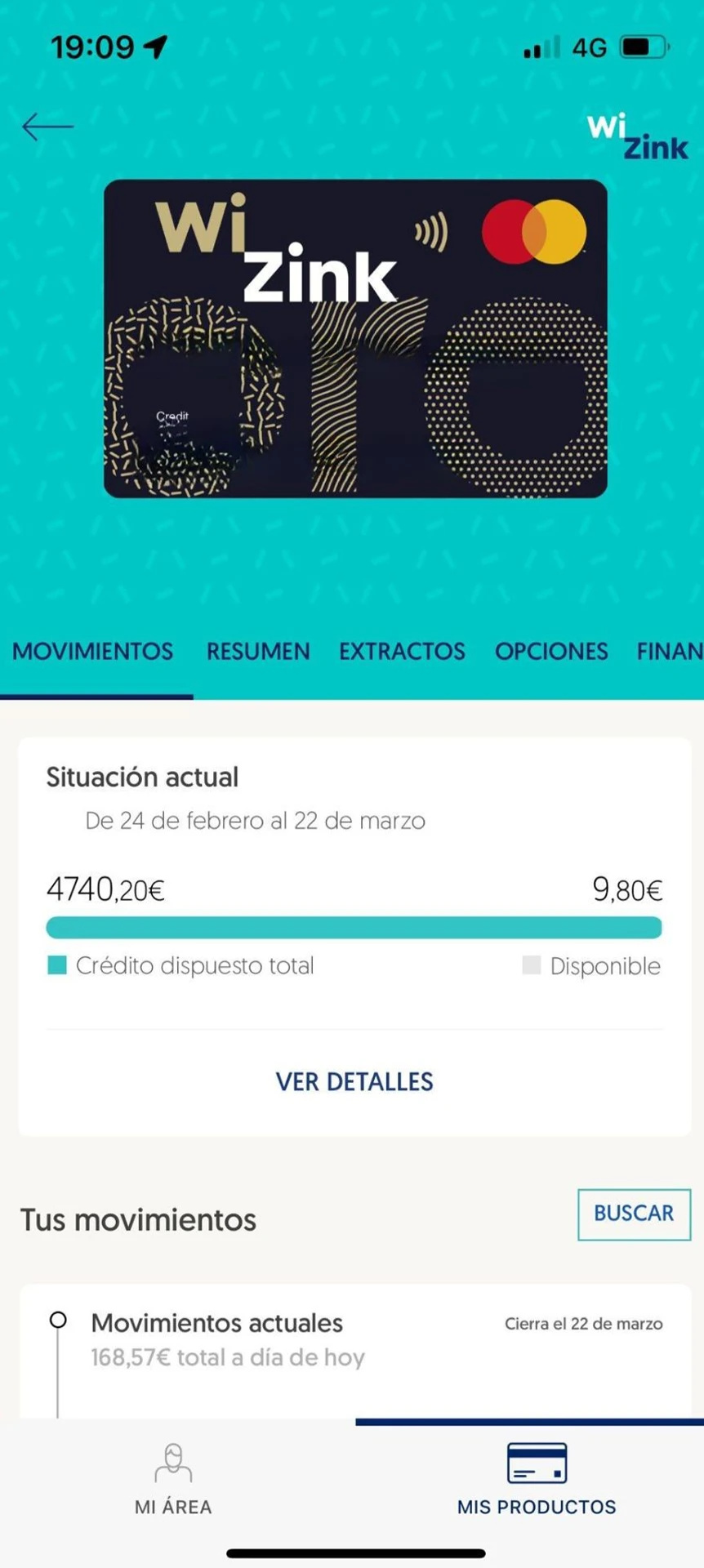Switch to the RESUMEN tab
Viewport: 704px width, 1568px height.
coord(258,651)
